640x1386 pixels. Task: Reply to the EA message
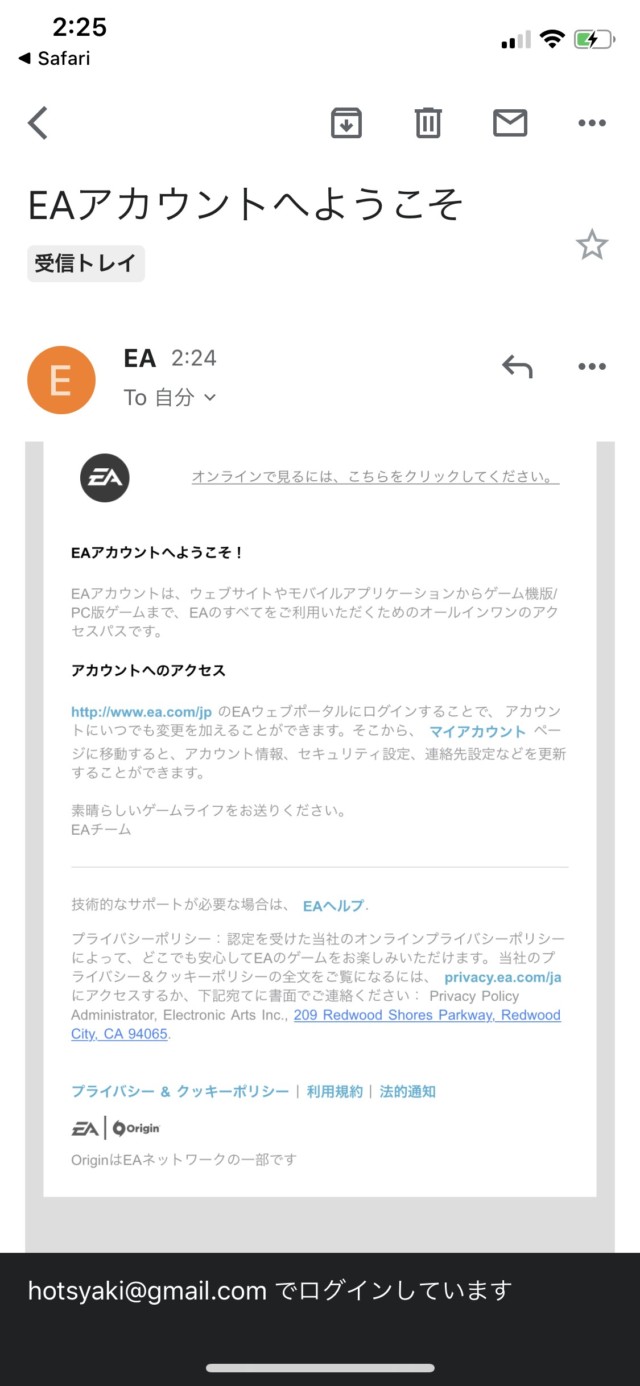coord(517,367)
